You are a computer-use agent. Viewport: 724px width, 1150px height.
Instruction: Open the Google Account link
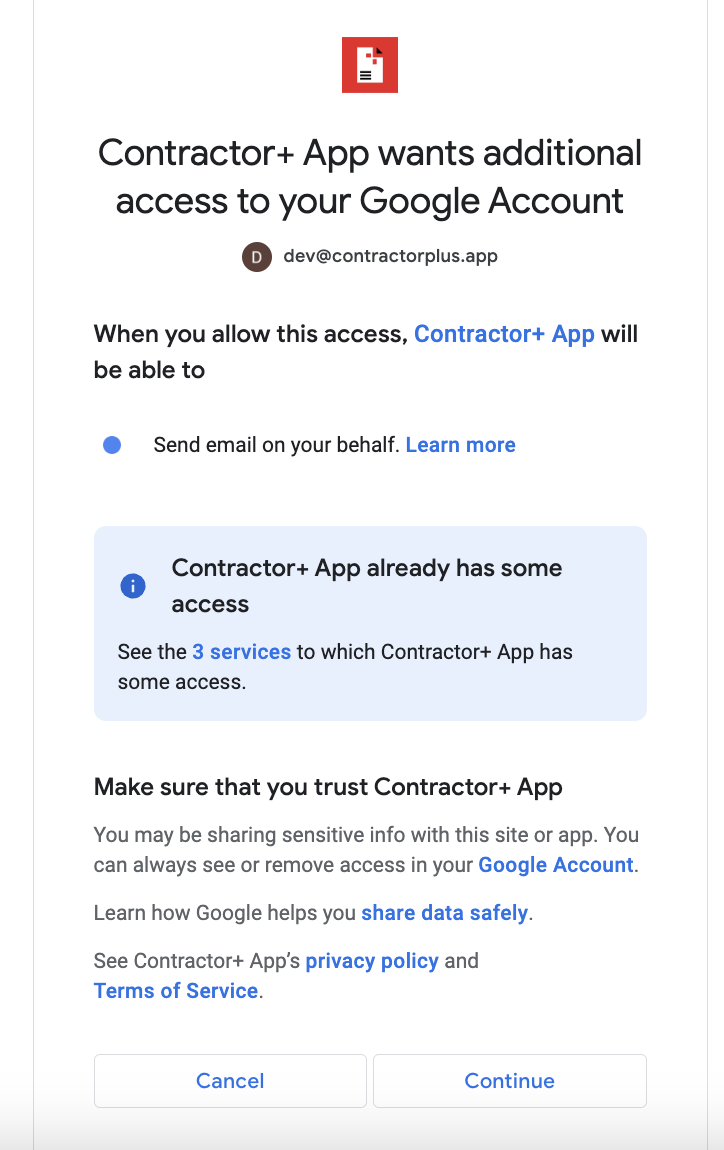pos(556,865)
